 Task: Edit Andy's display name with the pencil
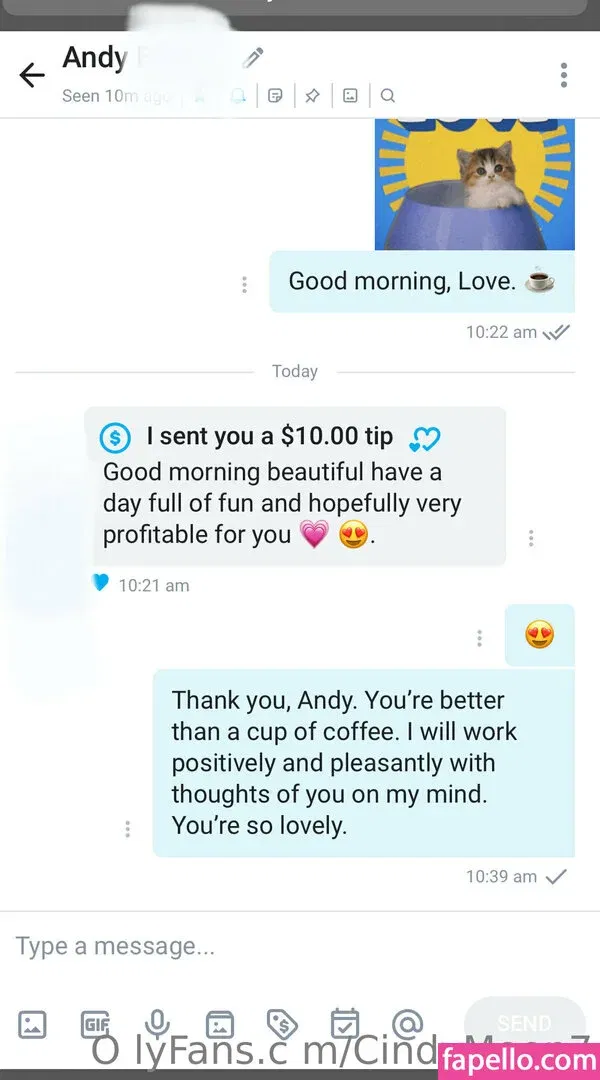[254, 58]
